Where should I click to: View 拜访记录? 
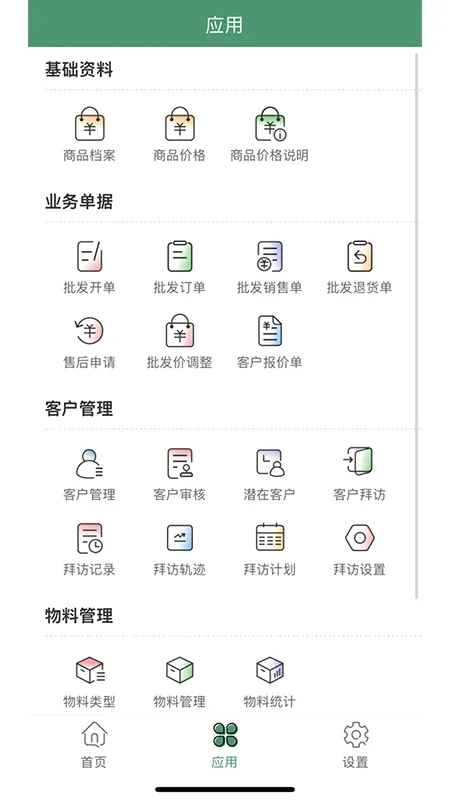(x=89, y=549)
